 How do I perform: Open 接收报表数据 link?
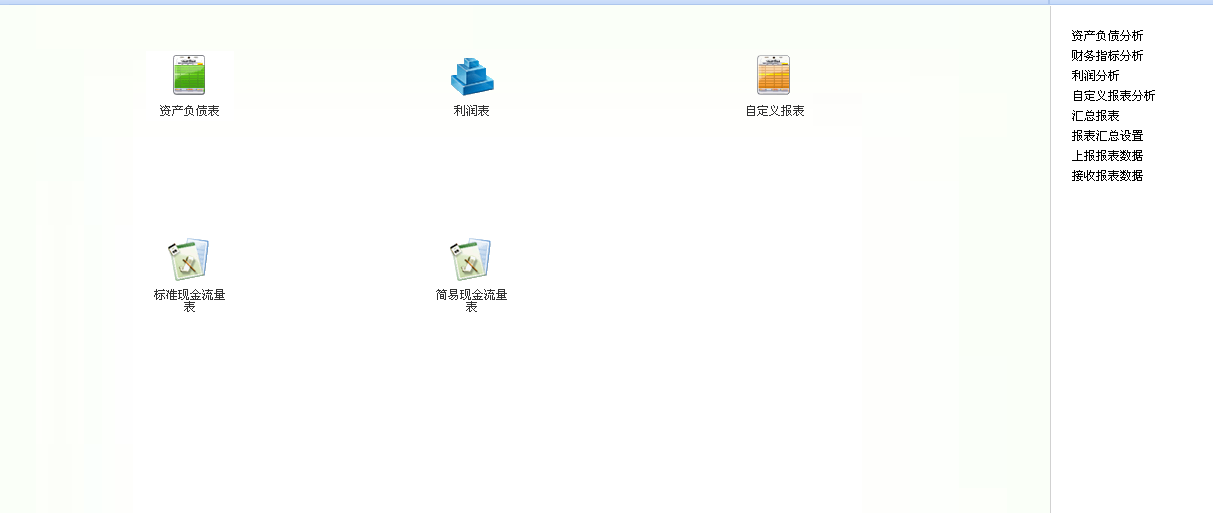(x=1107, y=176)
